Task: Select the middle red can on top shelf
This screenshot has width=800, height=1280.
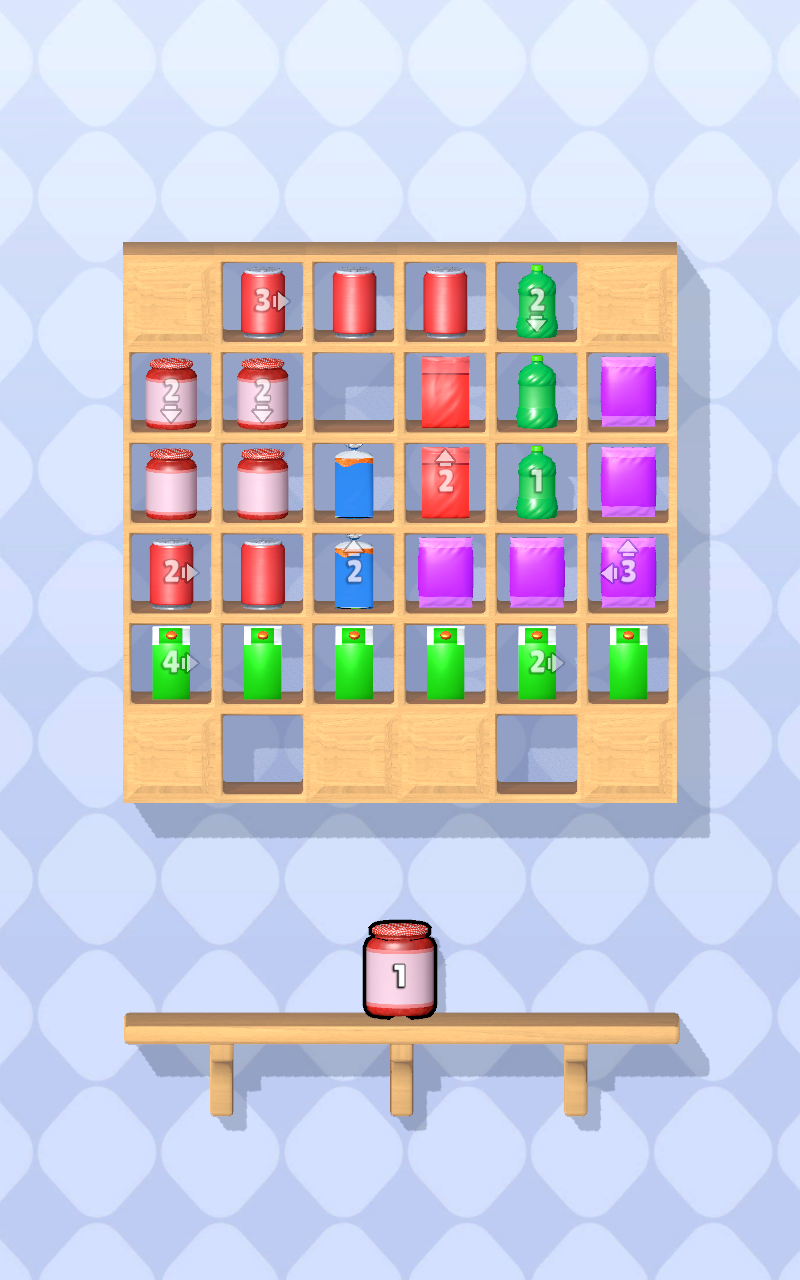Action: click(354, 298)
